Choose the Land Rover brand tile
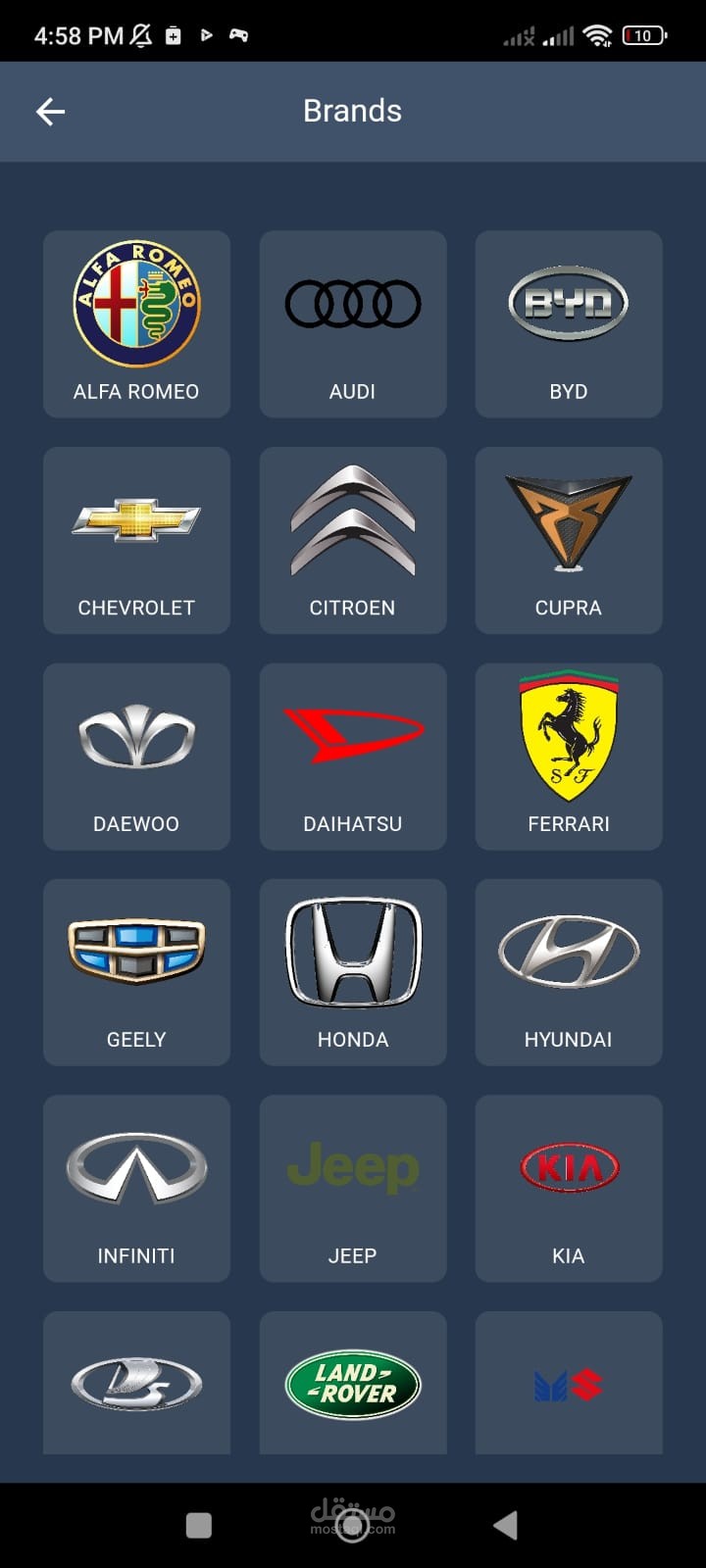The height and width of the screenshot is (1568, 706). click(x=353, y=1383)
